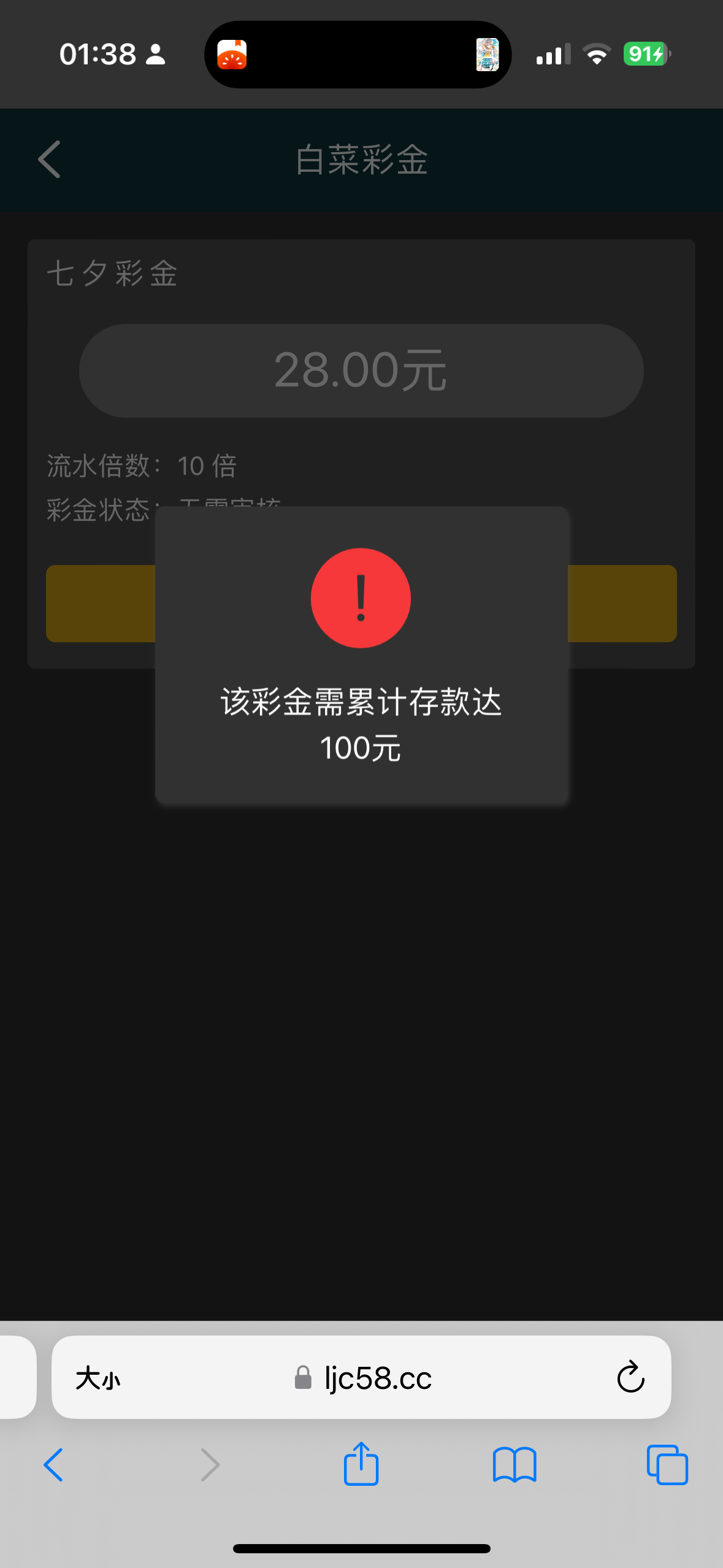Image resolution: width=723 pixels, height=1568 pixels.
Task: Go back to the previous browser page
Action: tap(53, 1465)
